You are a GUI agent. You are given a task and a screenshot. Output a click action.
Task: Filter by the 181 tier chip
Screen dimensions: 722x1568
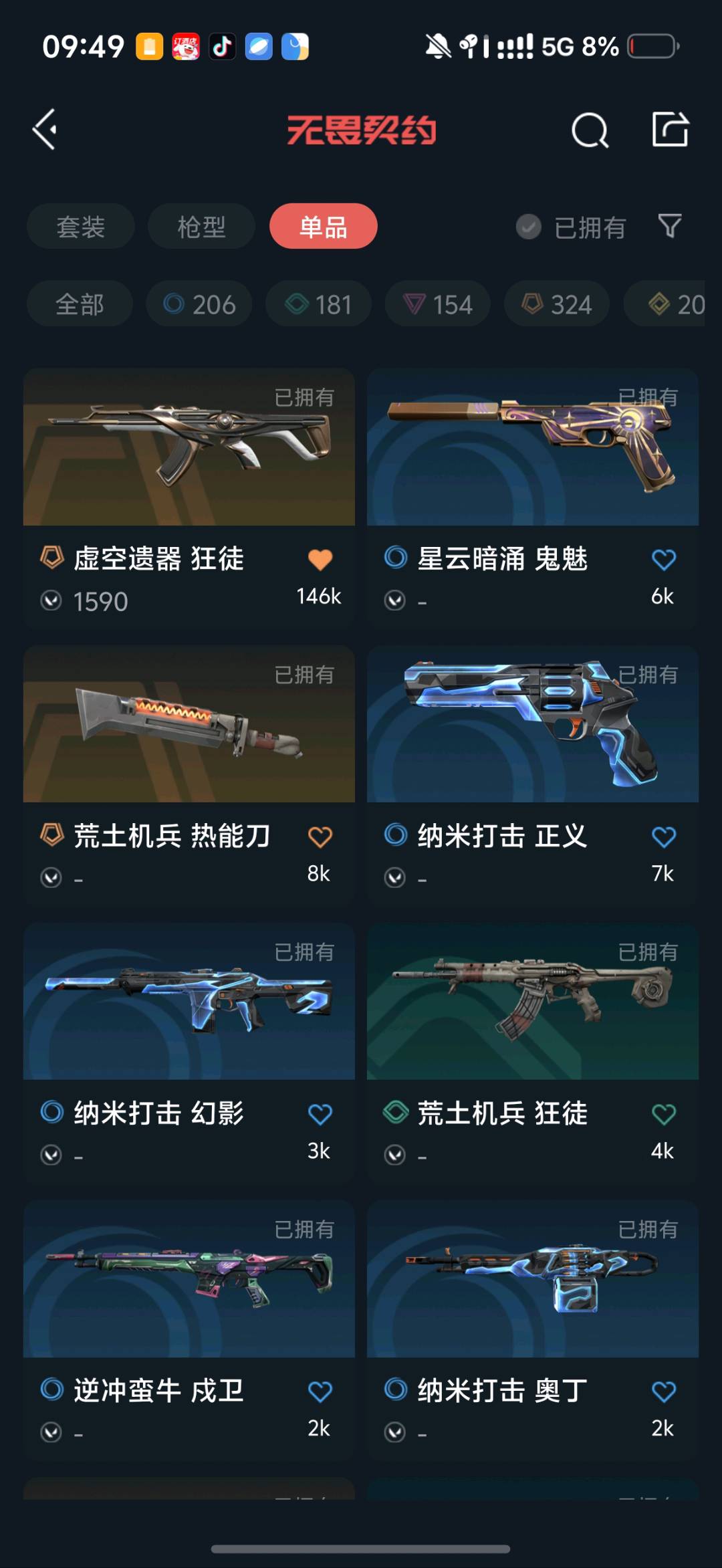[318, 304]
